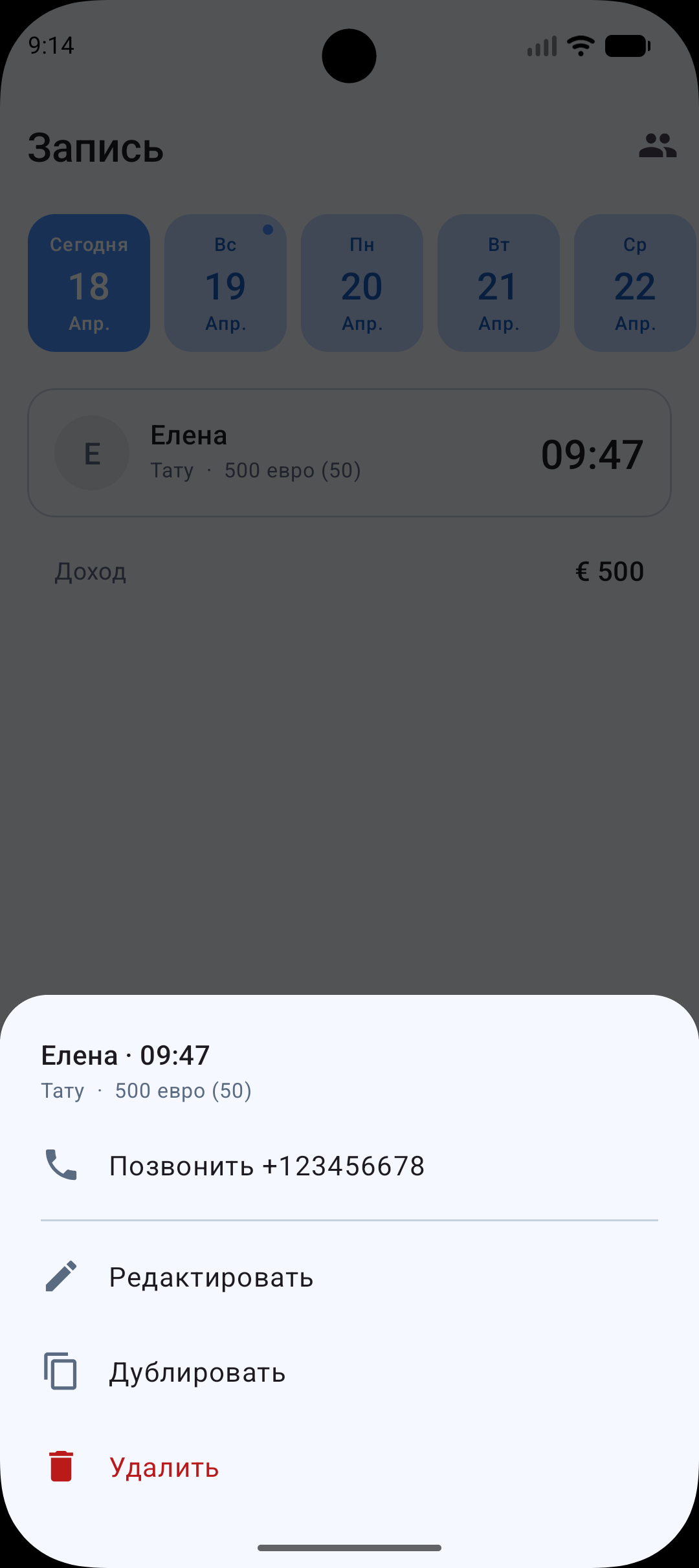This screenshot has width=699, height=1568.
Task: Choose Дублировать from the menu
Action: click(x=197, y=1373)
